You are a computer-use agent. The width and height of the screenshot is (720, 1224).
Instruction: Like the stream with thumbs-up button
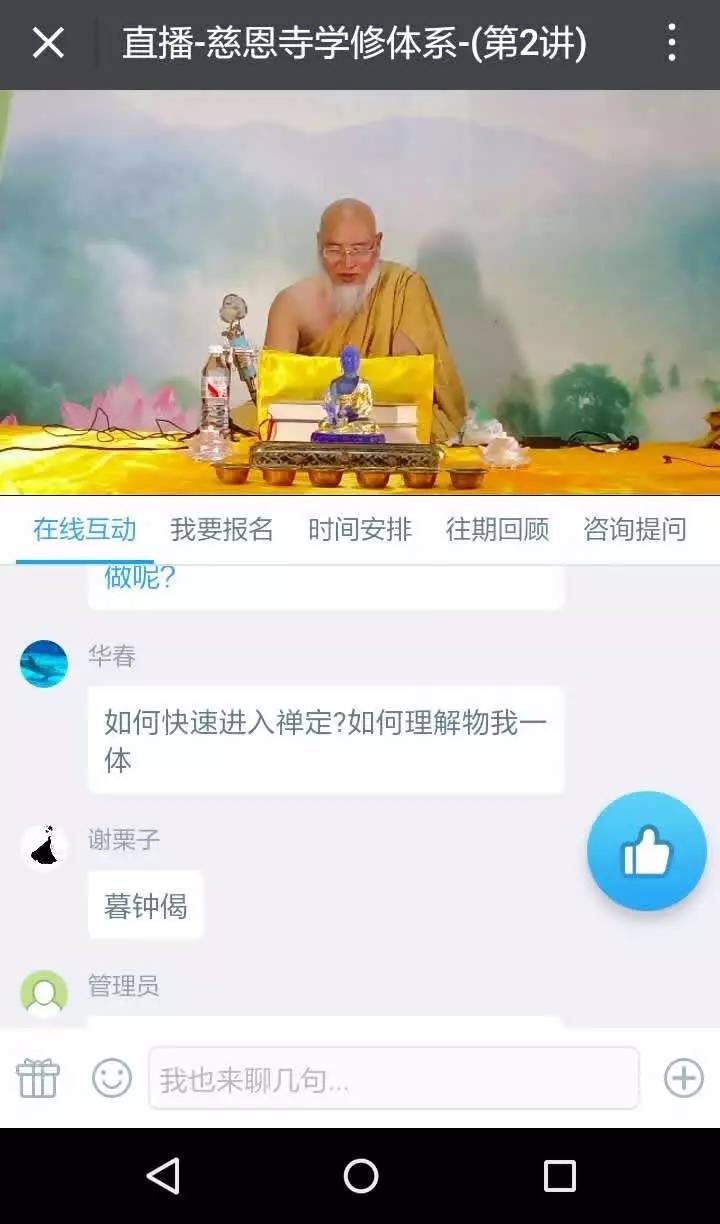tap(646, 851)
